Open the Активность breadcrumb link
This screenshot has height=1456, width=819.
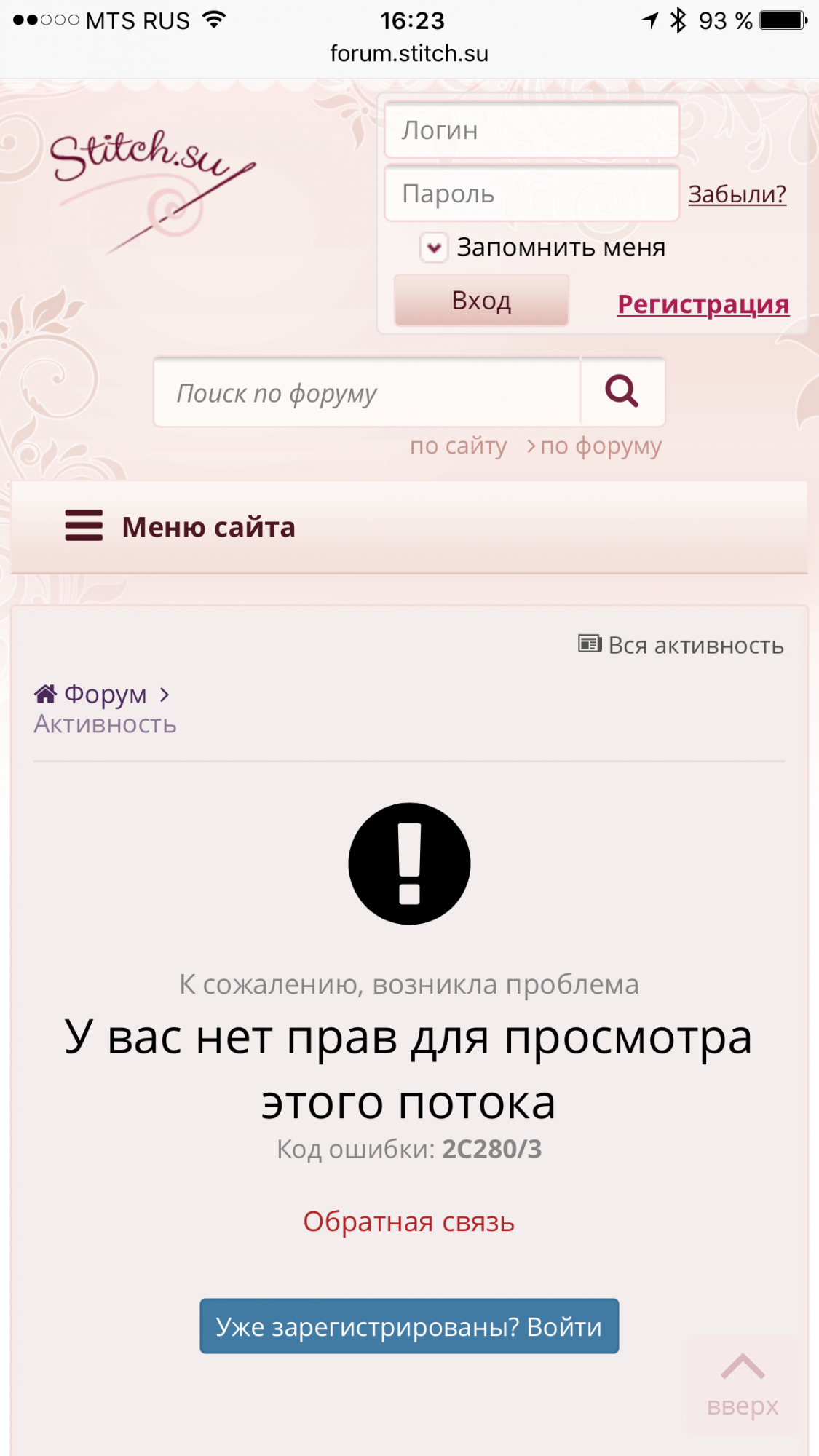pyautogui.click(x=106, y=724)
